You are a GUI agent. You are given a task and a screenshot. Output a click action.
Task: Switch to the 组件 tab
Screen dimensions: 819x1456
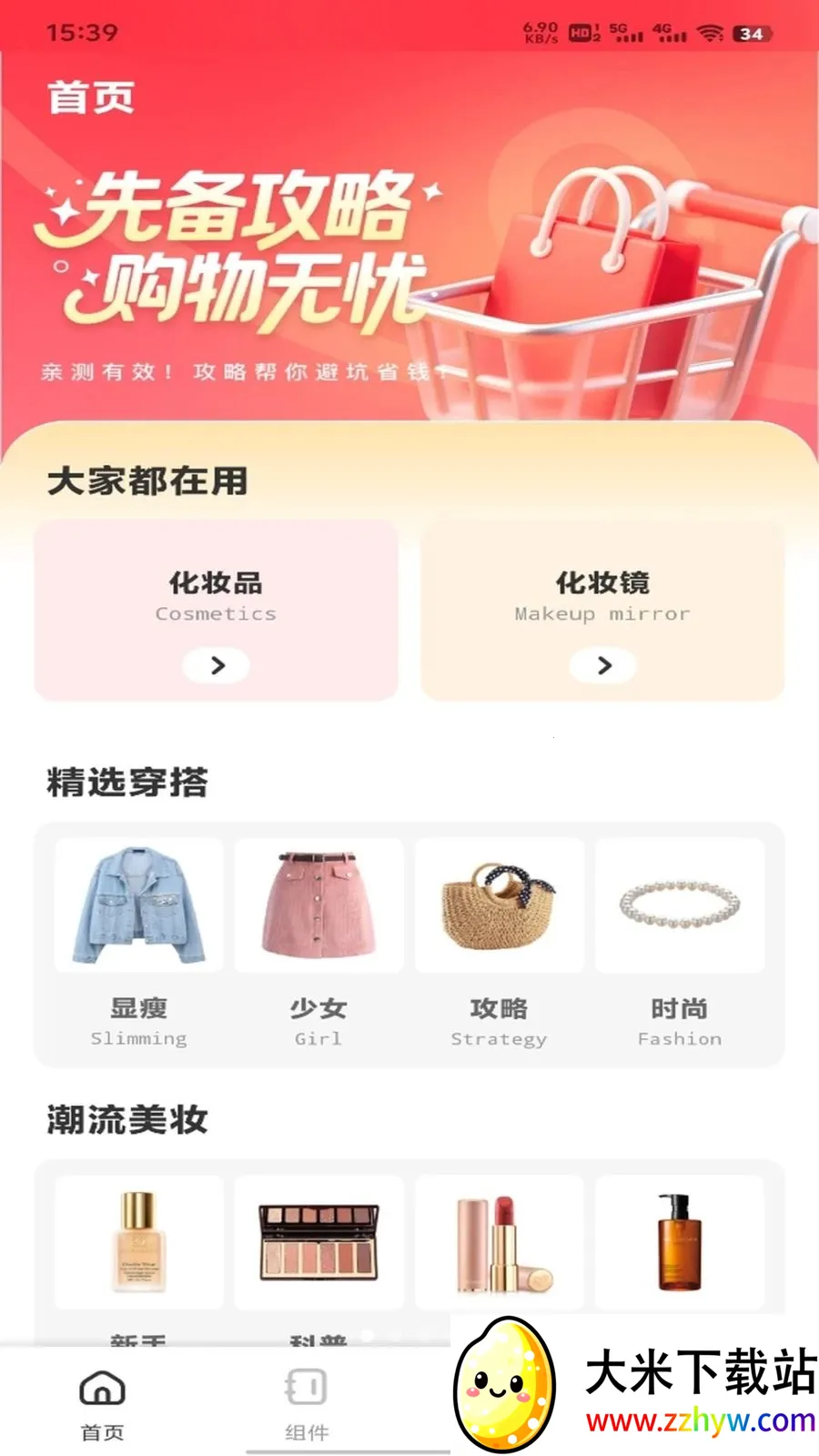click(x=307, y=1405)
